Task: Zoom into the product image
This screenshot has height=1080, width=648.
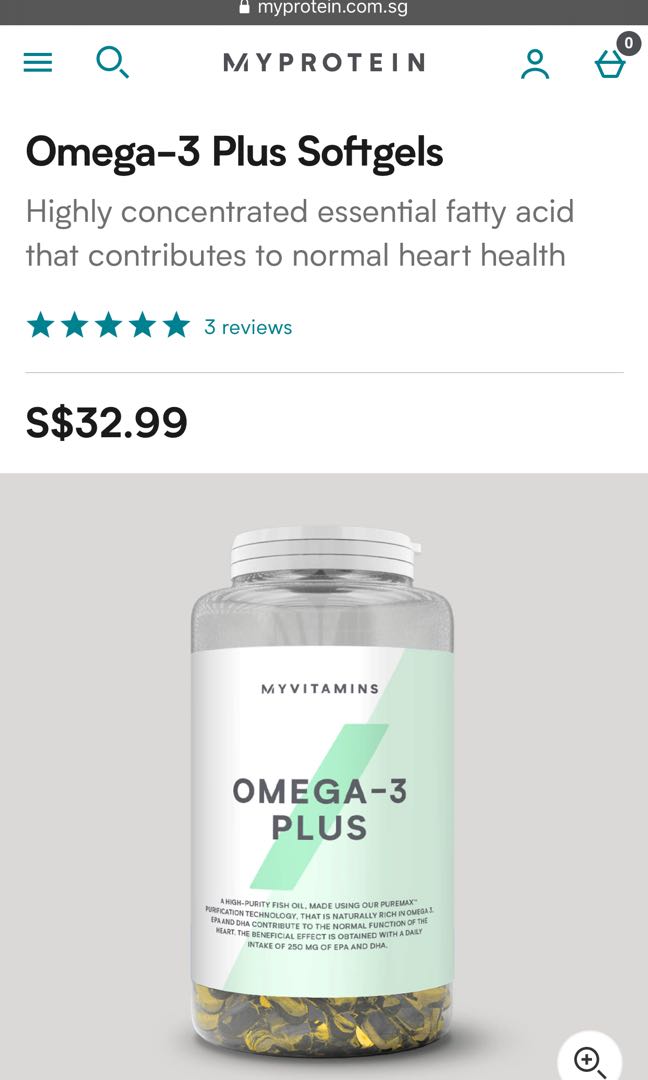Action: 590,1058
